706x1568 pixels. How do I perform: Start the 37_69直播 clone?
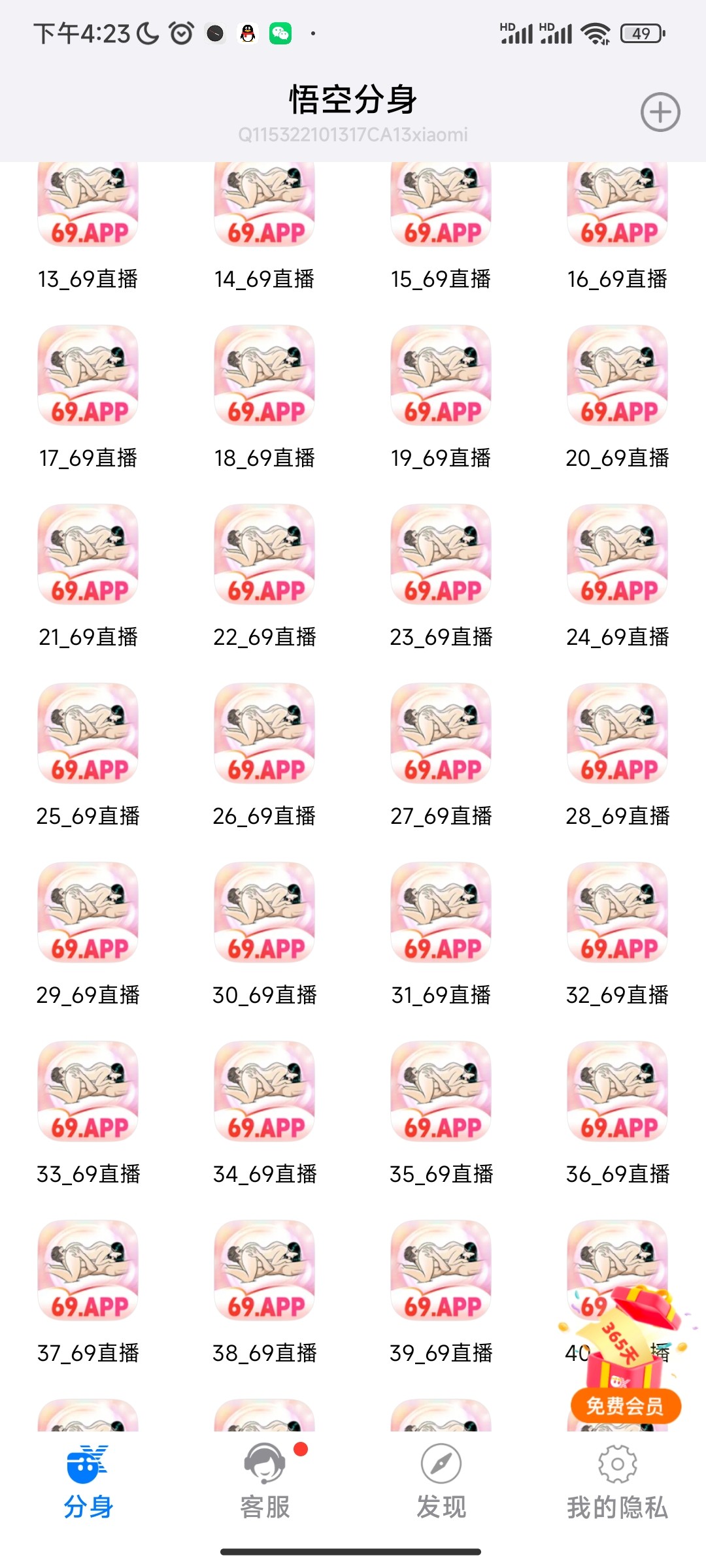click(88, 1271)
